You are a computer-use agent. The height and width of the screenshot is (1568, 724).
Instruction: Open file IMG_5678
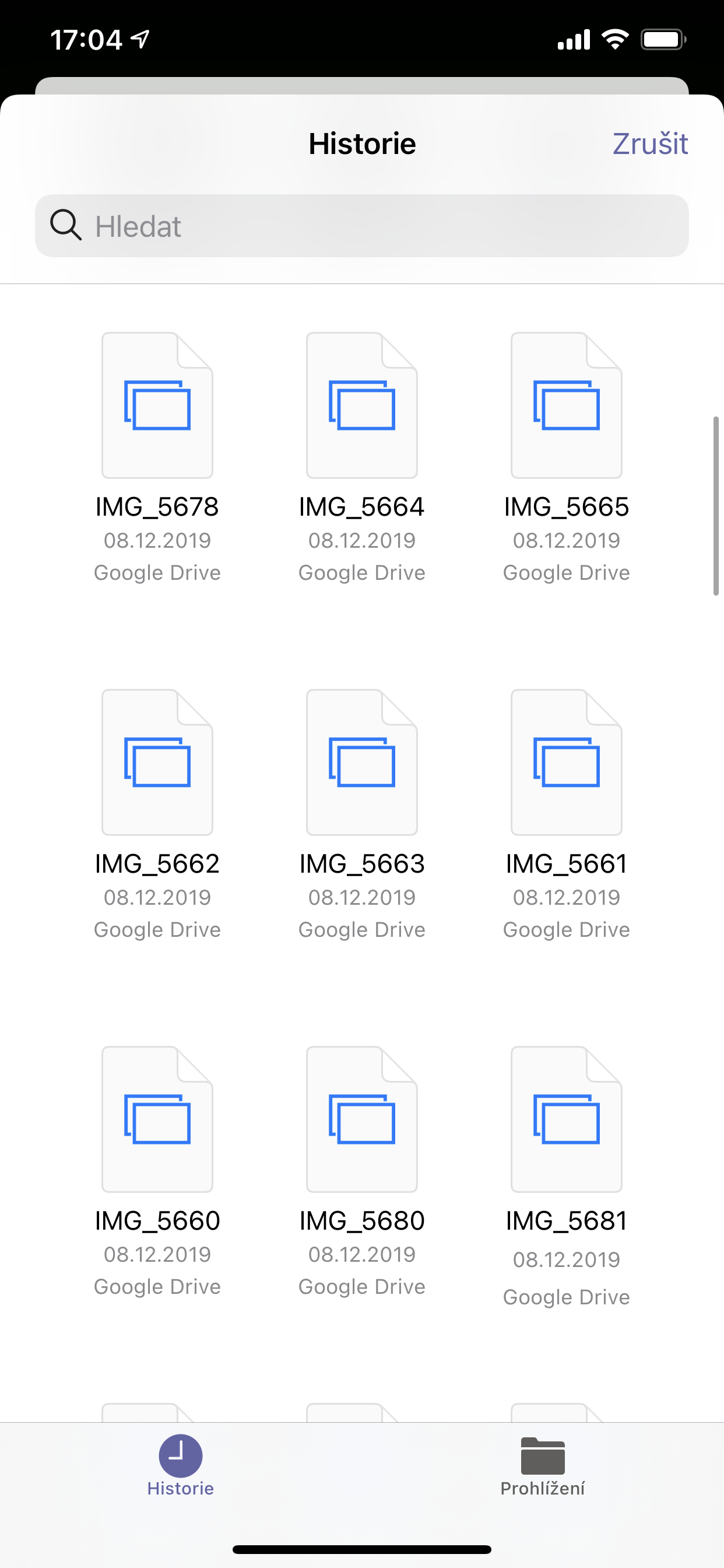tap(157, 406)
